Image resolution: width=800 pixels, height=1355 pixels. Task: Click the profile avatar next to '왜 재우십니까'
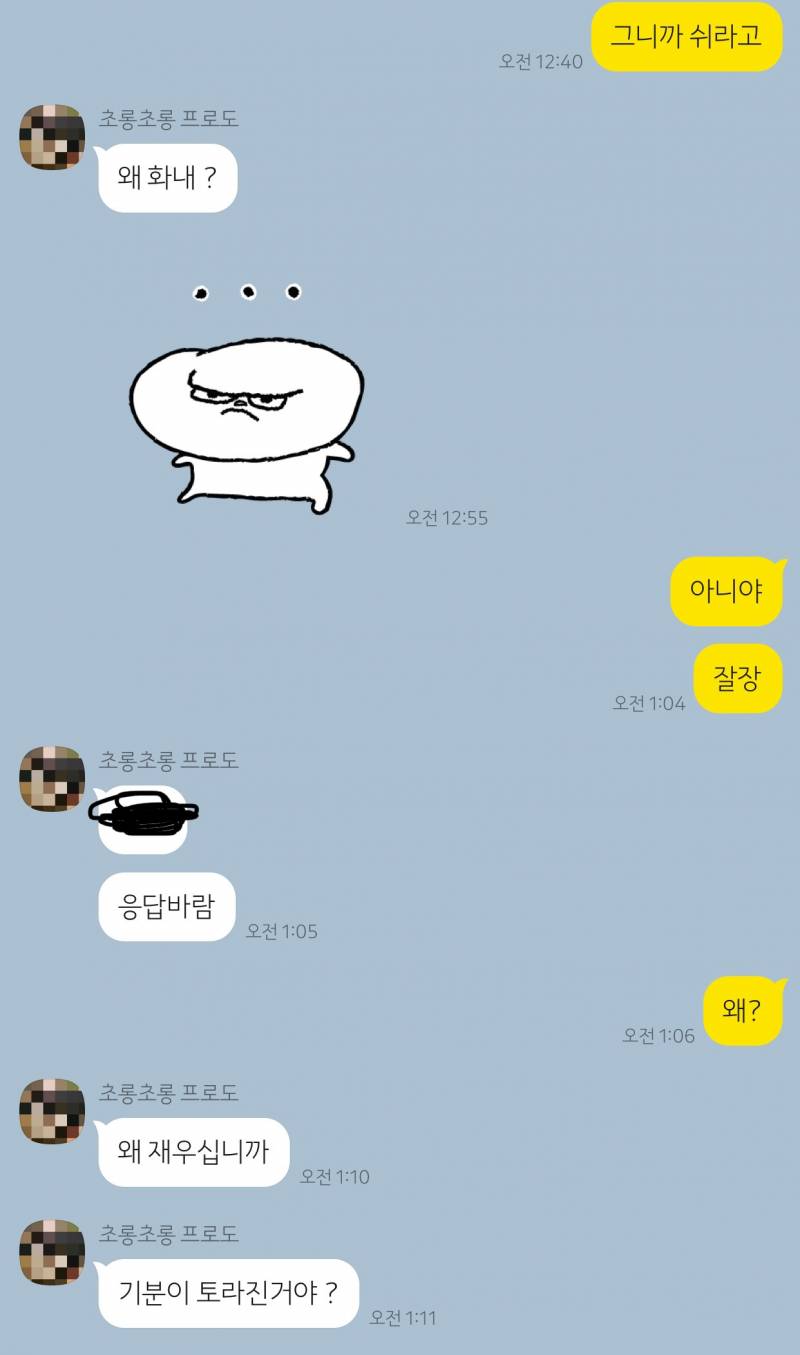[50, 1110]
